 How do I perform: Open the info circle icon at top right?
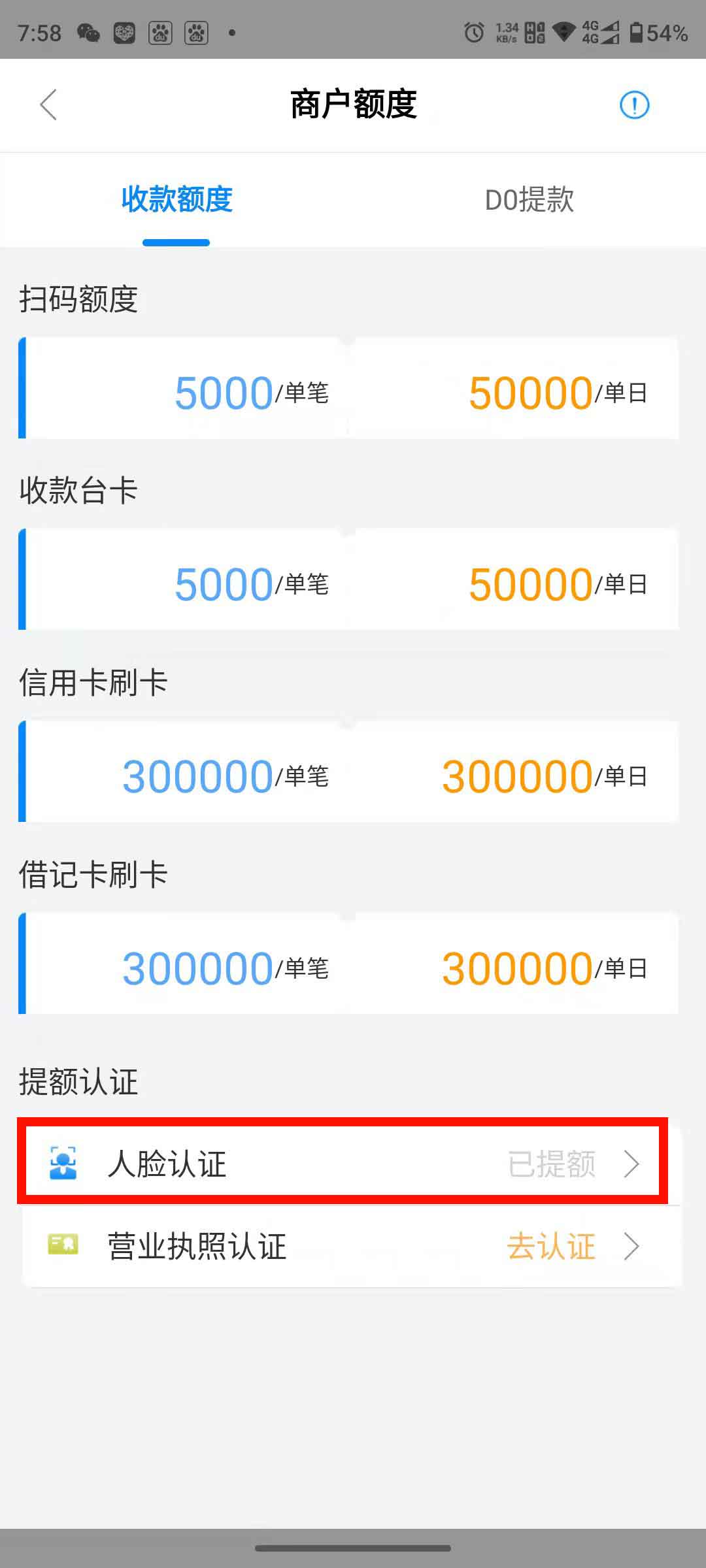click(633, 105)
